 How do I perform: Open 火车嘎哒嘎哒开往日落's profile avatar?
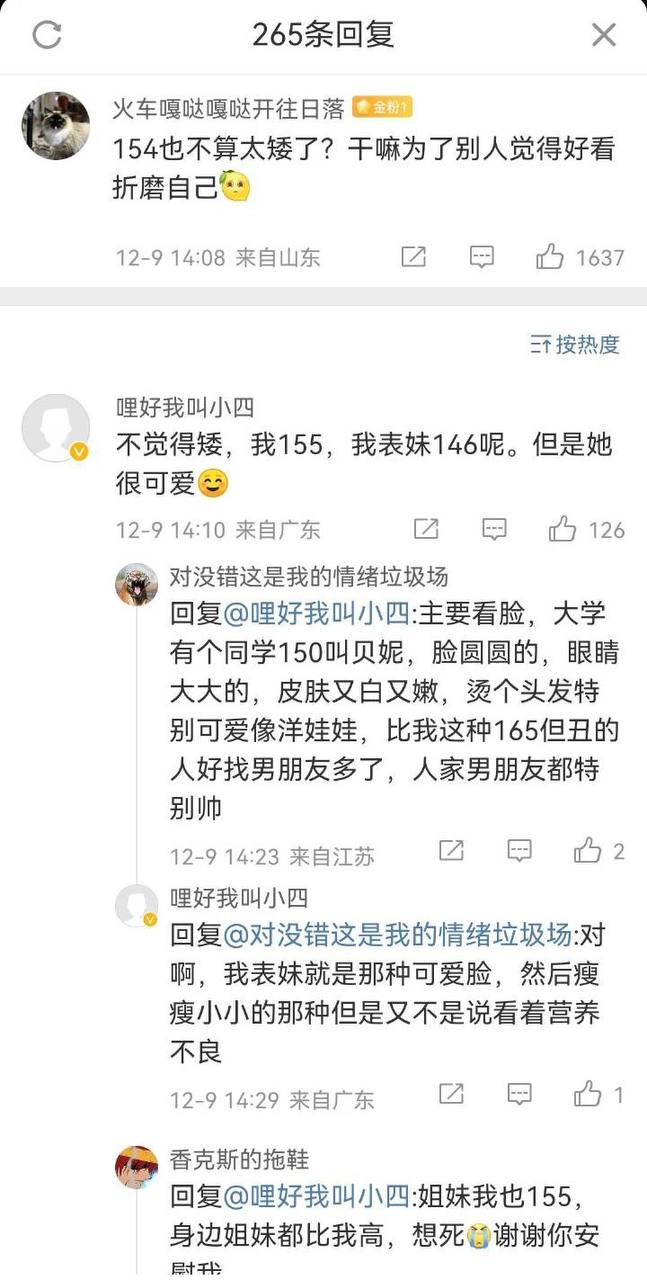[x=56, y=126]
